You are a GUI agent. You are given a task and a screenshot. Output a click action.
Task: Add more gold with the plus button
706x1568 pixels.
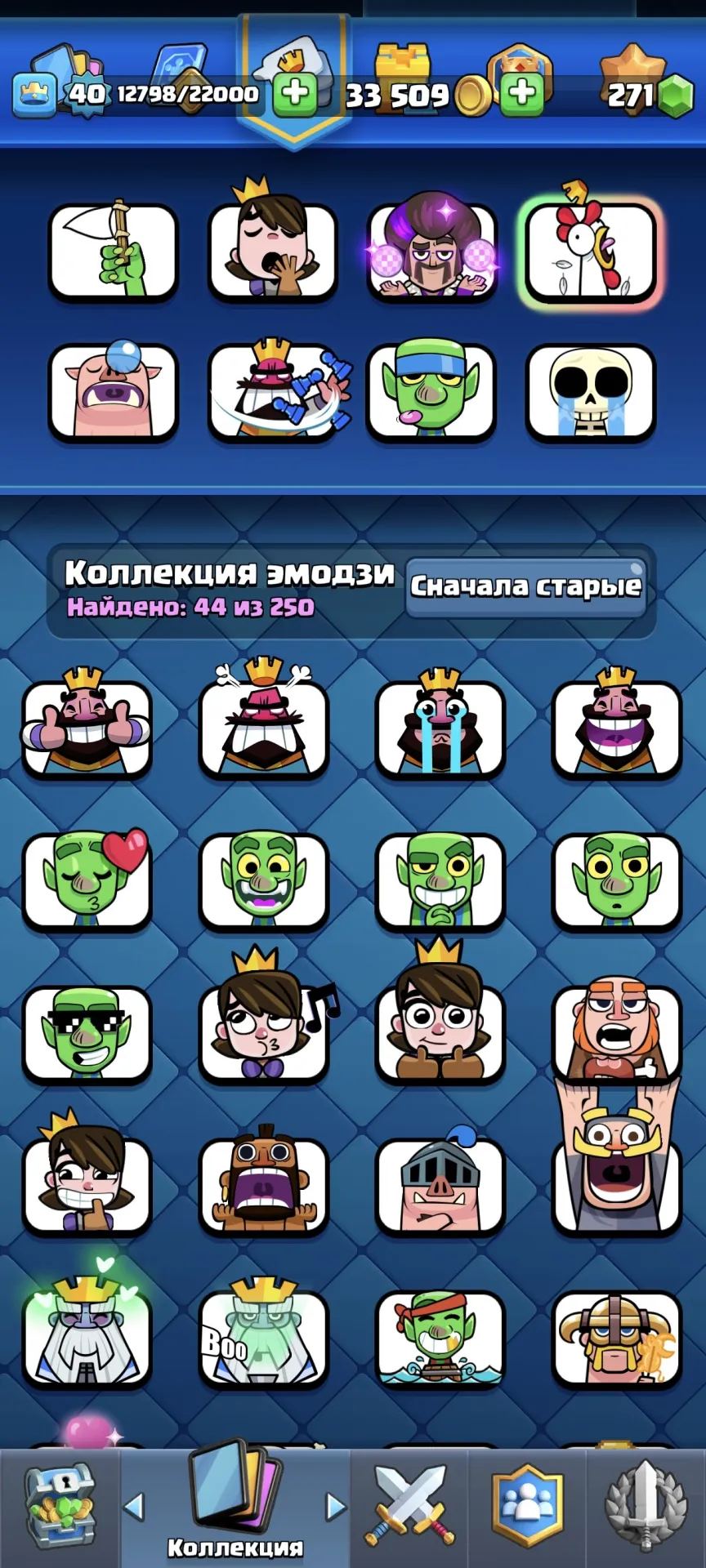tap(521, 94)
